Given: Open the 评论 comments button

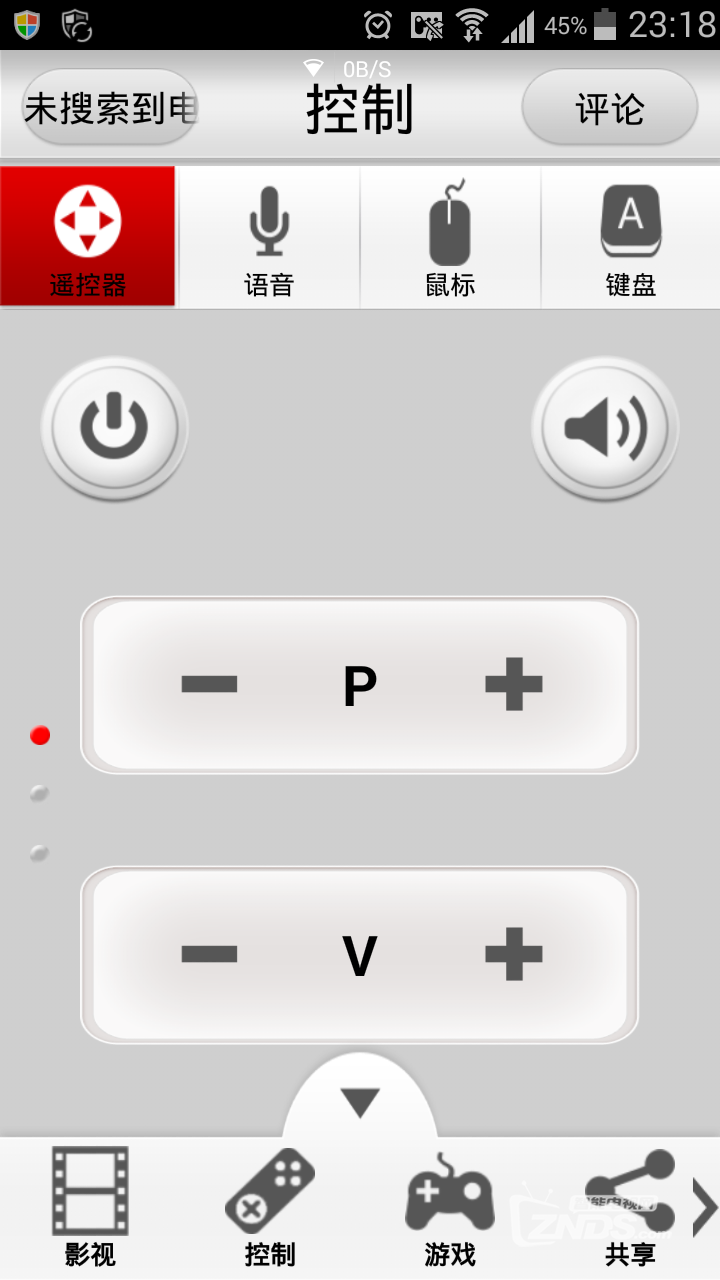Looking at the screenshot, I should click(609, 108).
